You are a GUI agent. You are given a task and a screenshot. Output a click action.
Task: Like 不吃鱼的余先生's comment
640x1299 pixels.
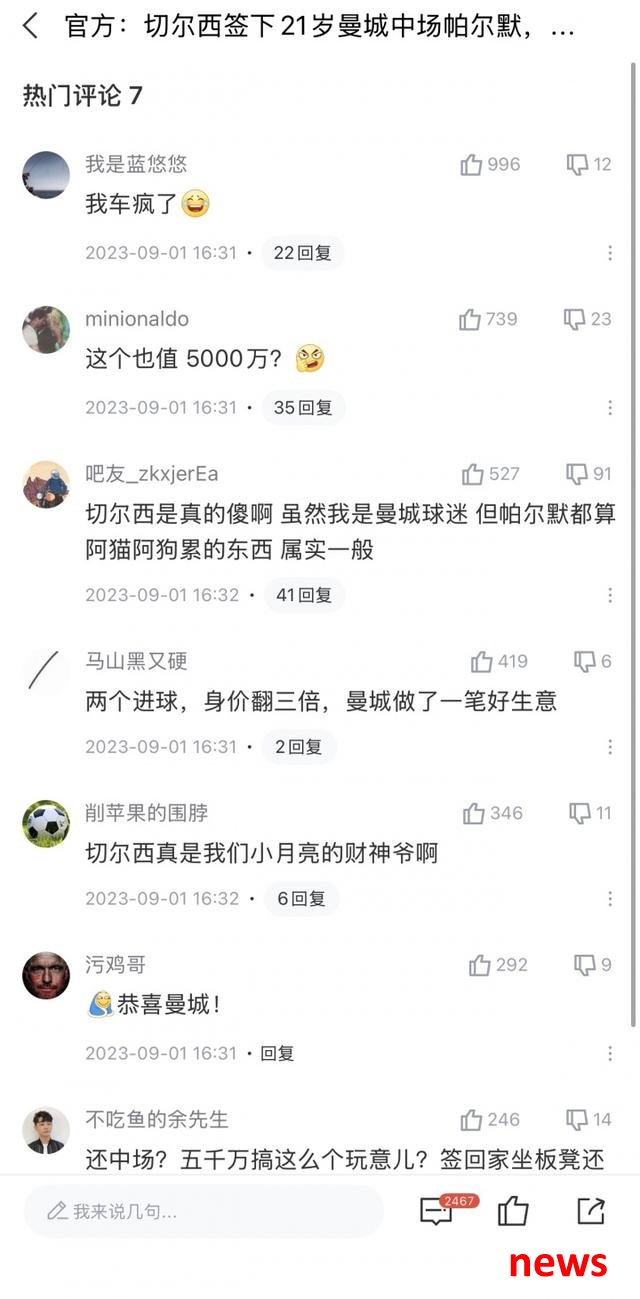[472, 1120]
